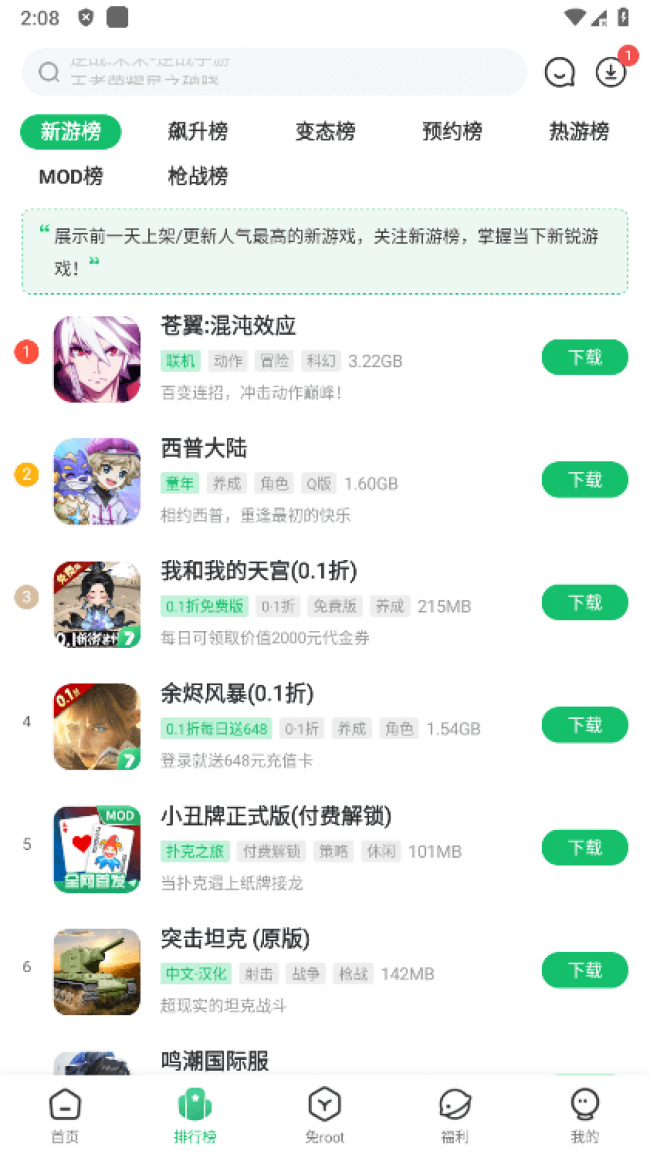650x1154 pixels.
Task: Switch to the 免root tab
Action: pyautogui.click(x=325, y=1115)
